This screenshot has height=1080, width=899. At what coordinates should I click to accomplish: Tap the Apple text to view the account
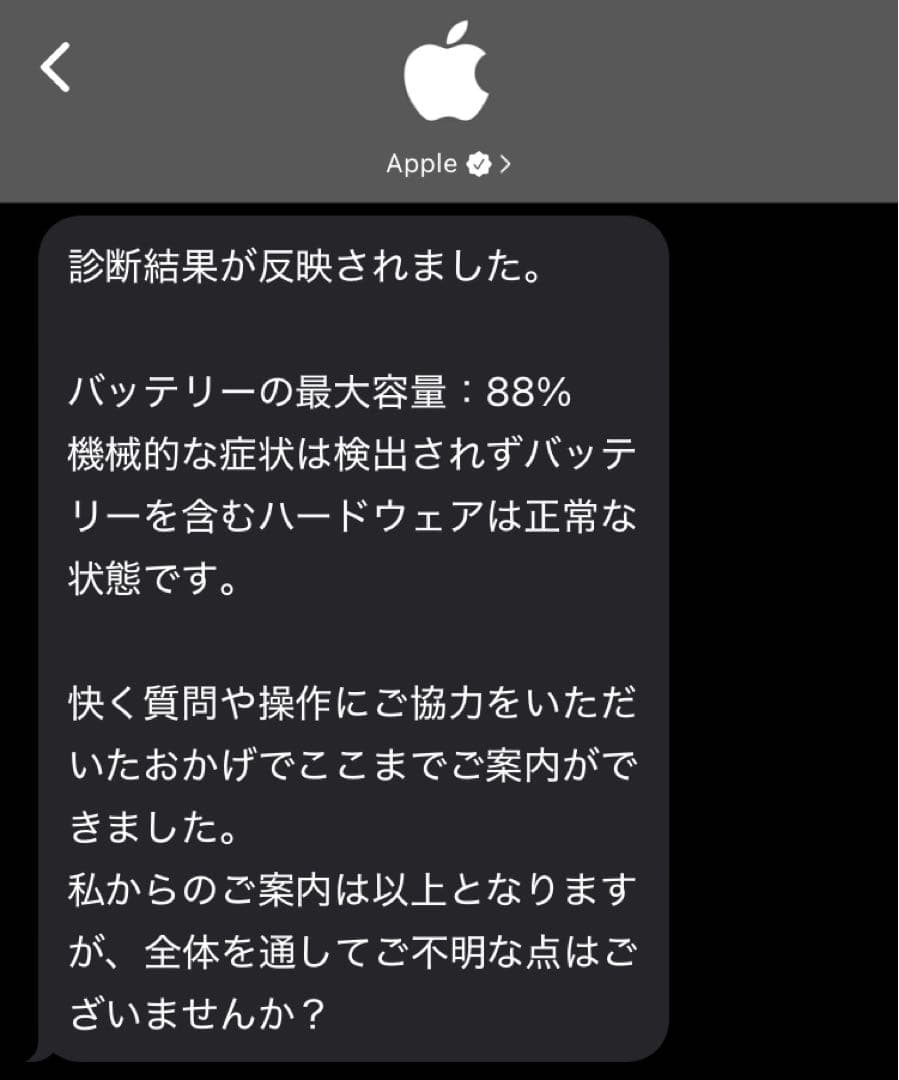point(420,163)
